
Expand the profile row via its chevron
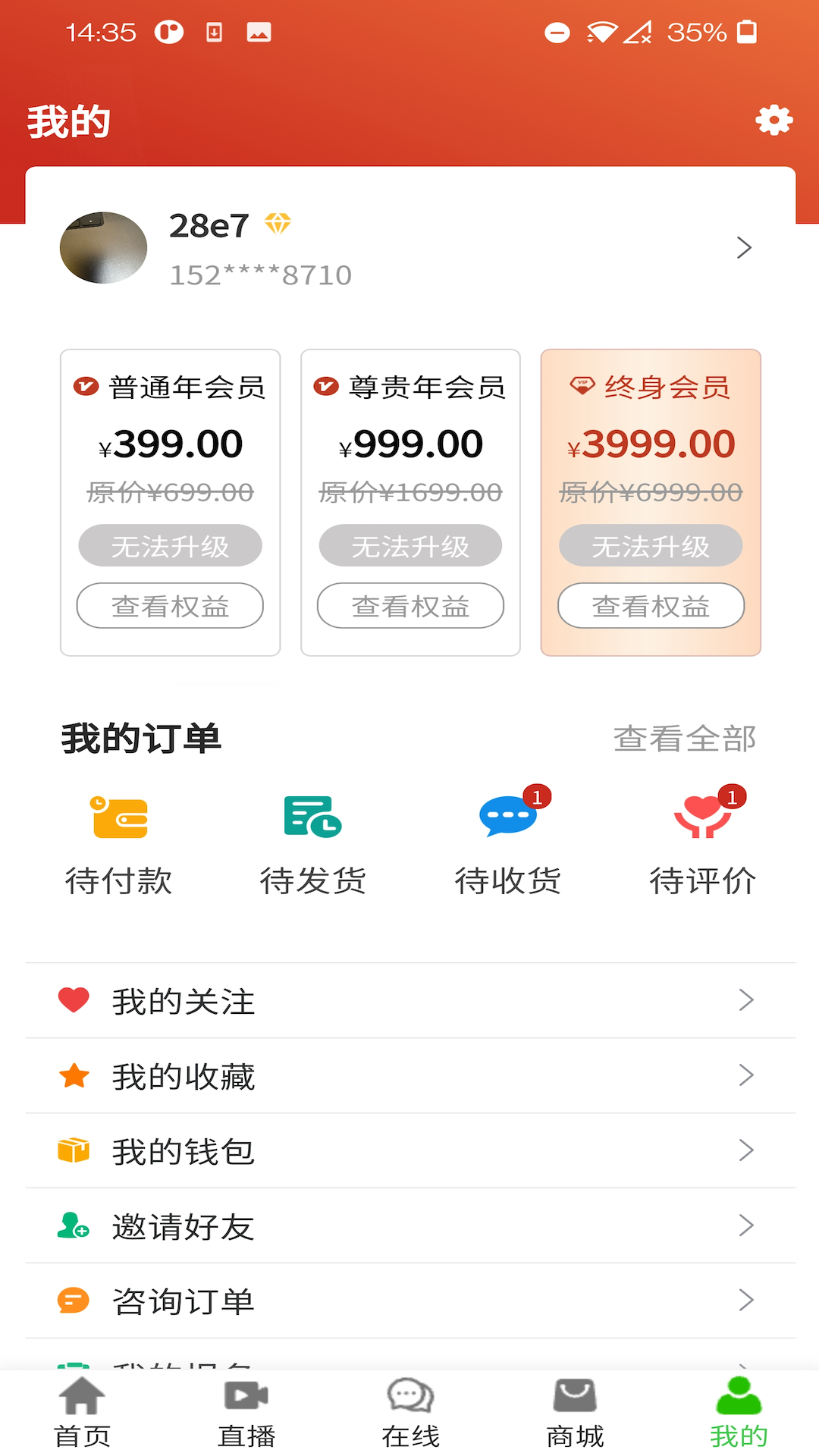click(744, 247)
